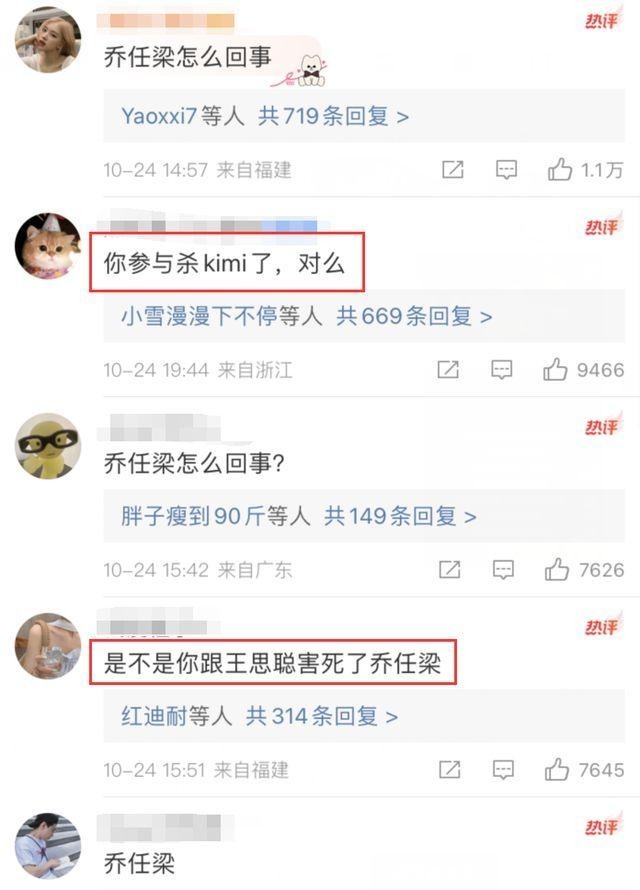Share the comment posted 10-24 19:44
This screenshot has width=640, height=890.
coord(448,370)
